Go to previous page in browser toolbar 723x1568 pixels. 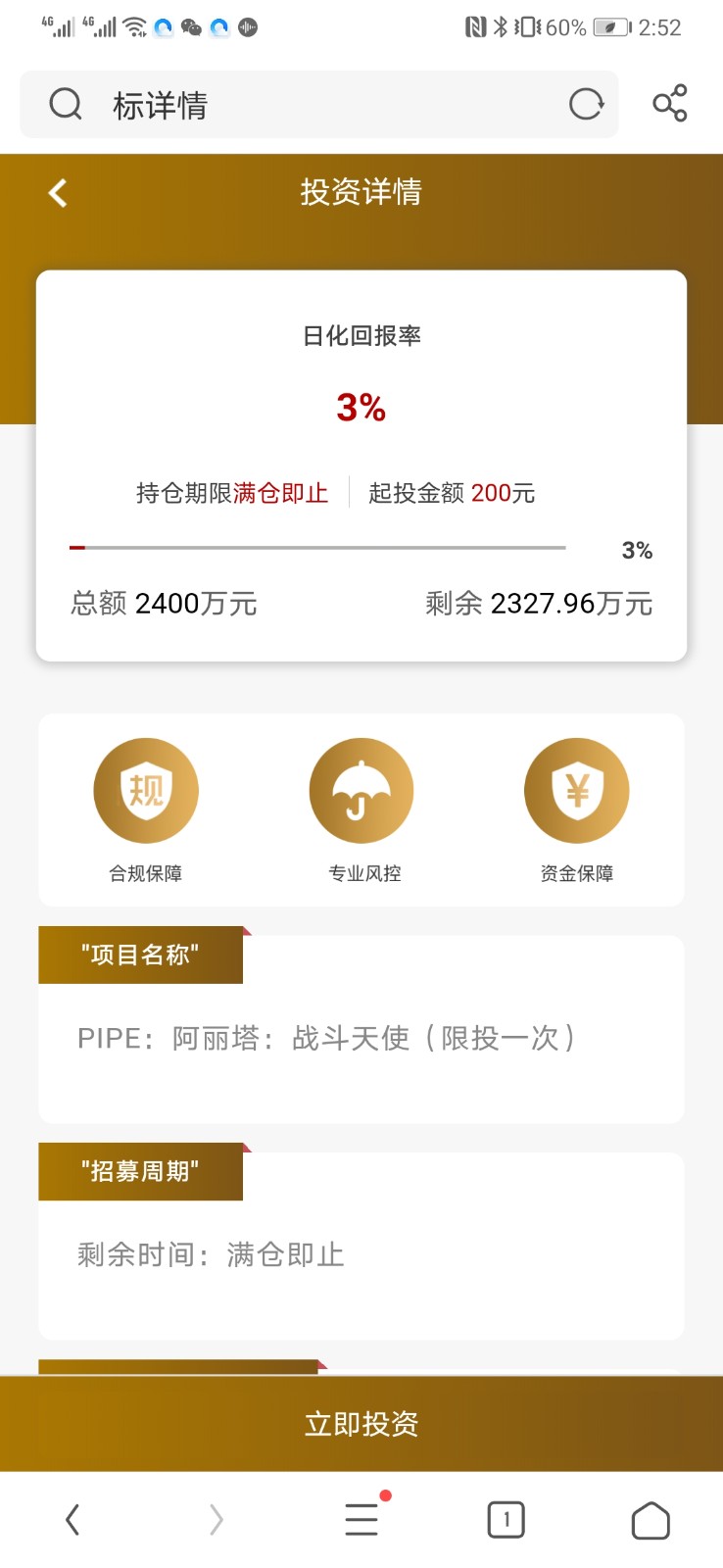[x=72, y=1520]
